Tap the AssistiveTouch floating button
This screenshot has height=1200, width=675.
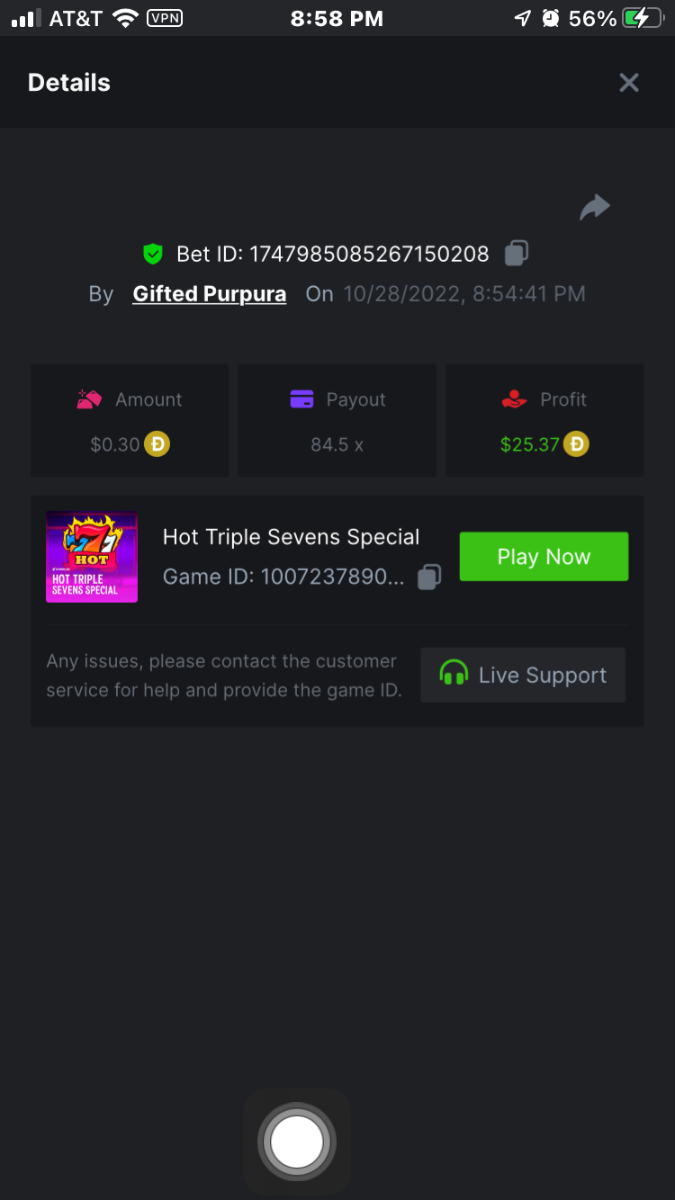(x=297, y=1142)
